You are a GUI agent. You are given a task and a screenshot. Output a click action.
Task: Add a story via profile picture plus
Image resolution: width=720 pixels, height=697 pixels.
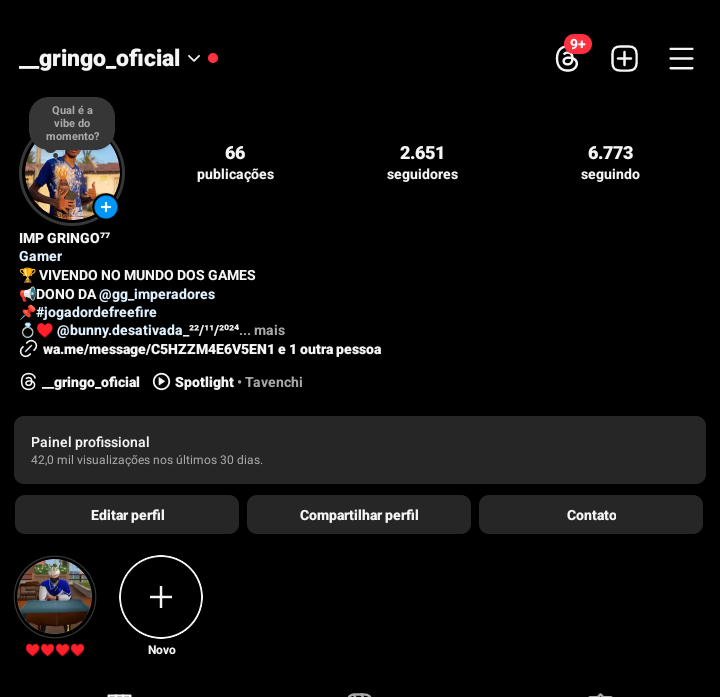pyautogui.click(x=106, y=207)
